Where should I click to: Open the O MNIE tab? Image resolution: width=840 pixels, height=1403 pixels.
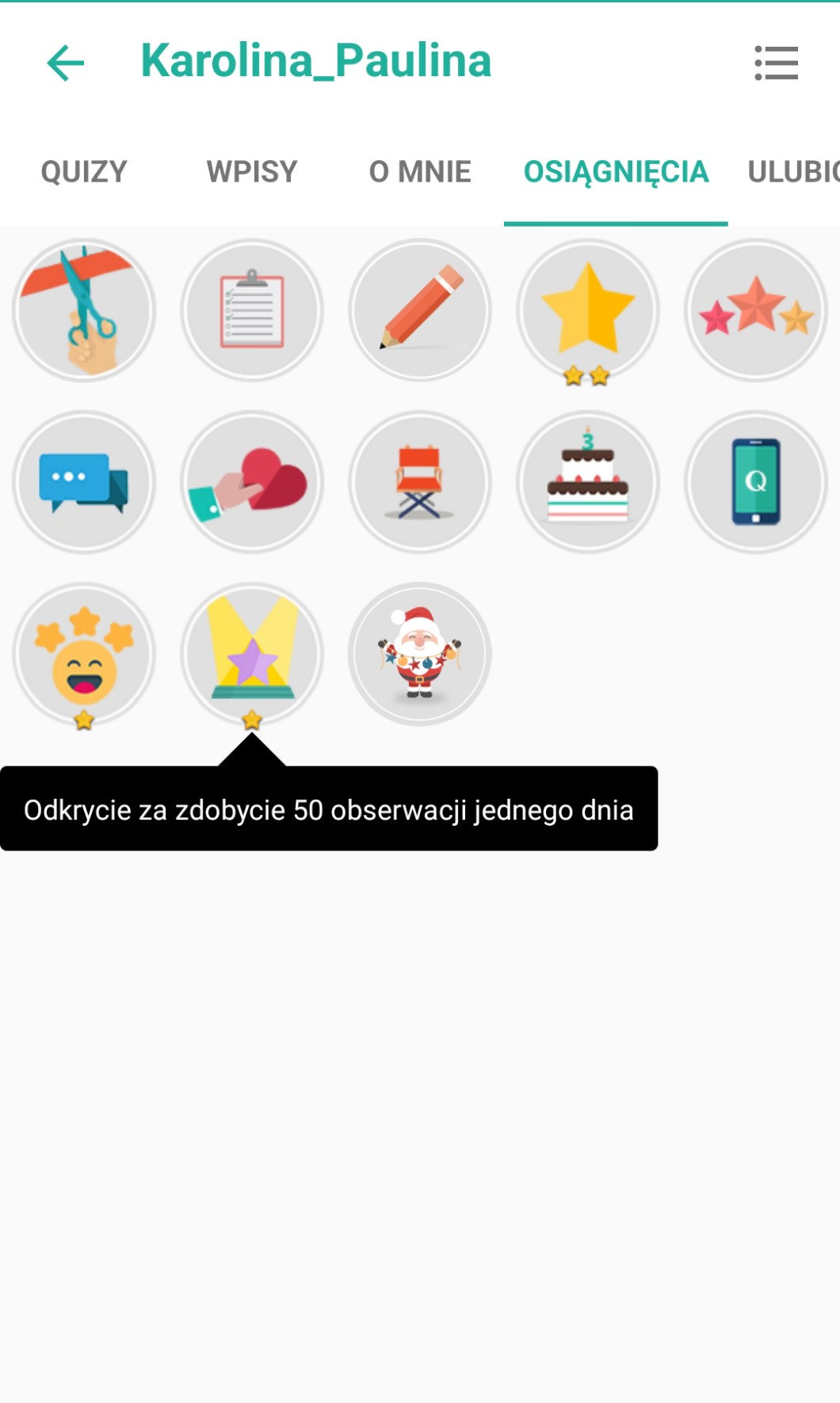pos(420,172)
